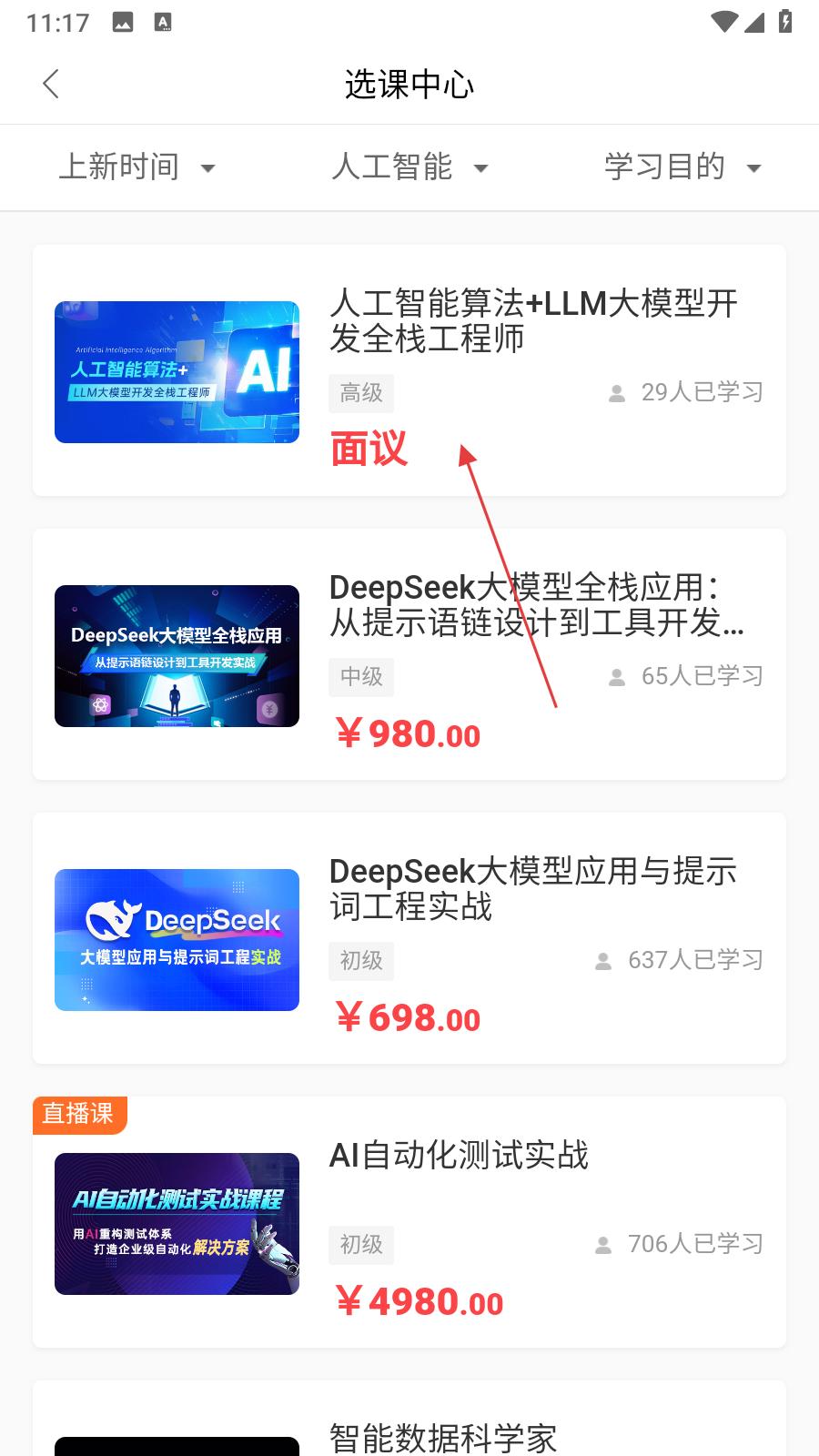This screenshot has height=1456, width=819.
Task: Open DeepSeek大模型应用与提示词工程实战 course
Action: point(409,938)
